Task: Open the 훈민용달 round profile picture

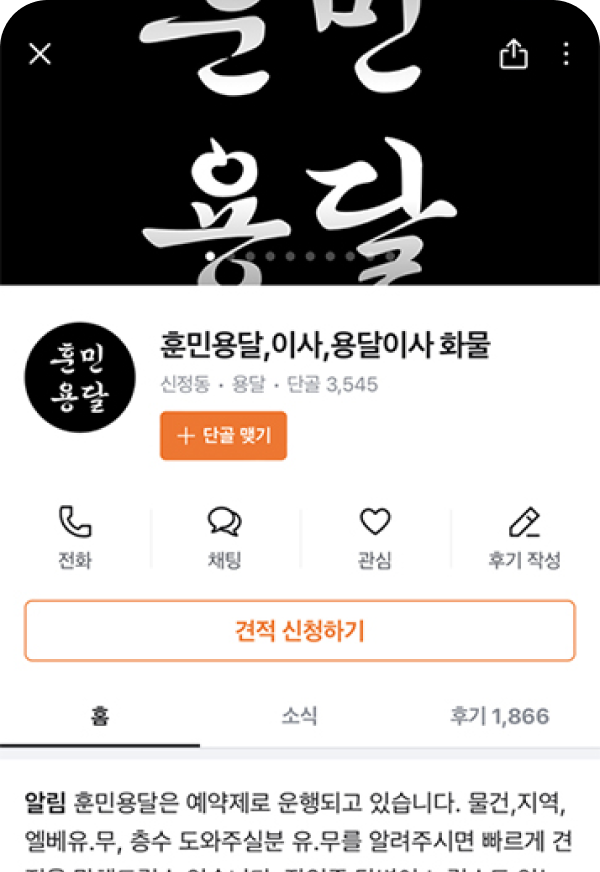Action: tap(81, 377)
